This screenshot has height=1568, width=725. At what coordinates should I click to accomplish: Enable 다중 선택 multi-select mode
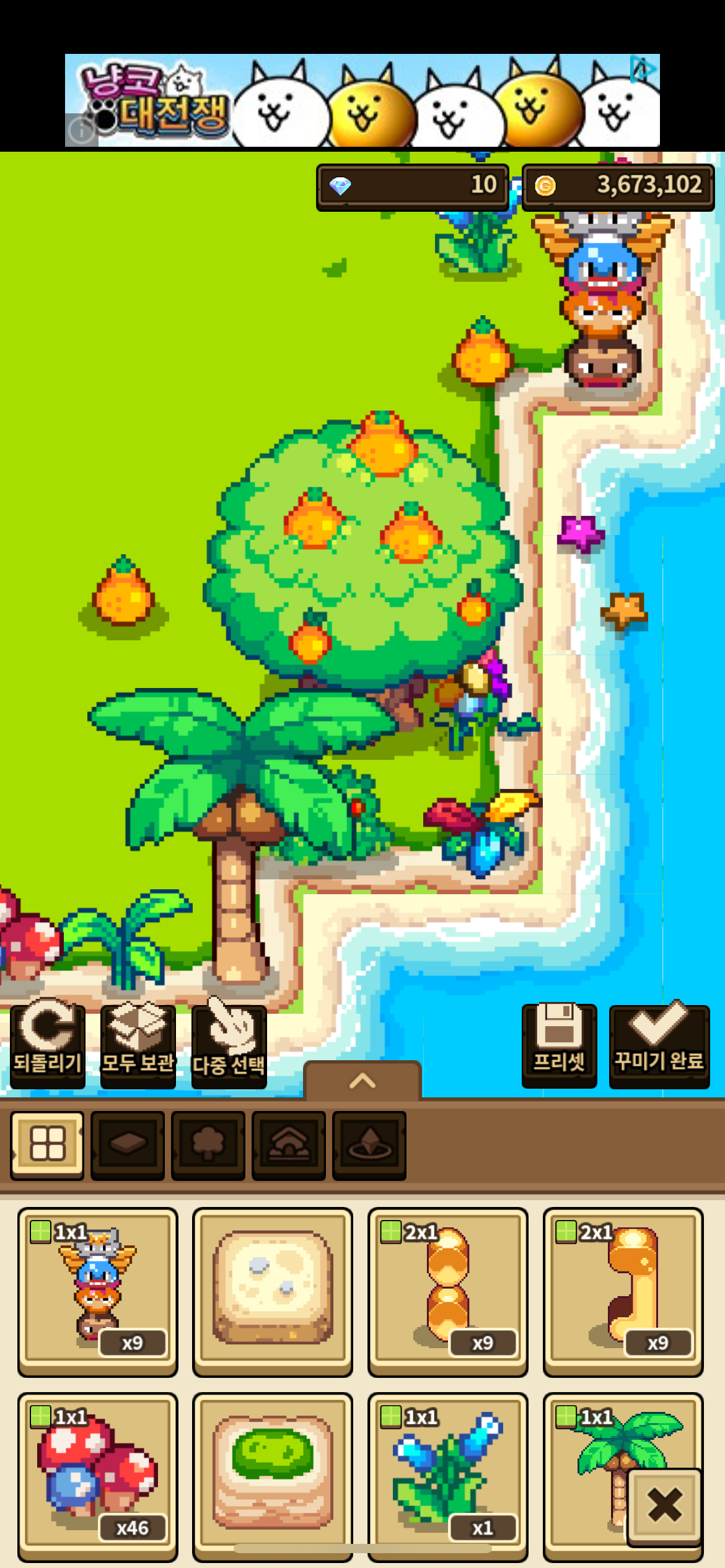tap(229, 1044)
